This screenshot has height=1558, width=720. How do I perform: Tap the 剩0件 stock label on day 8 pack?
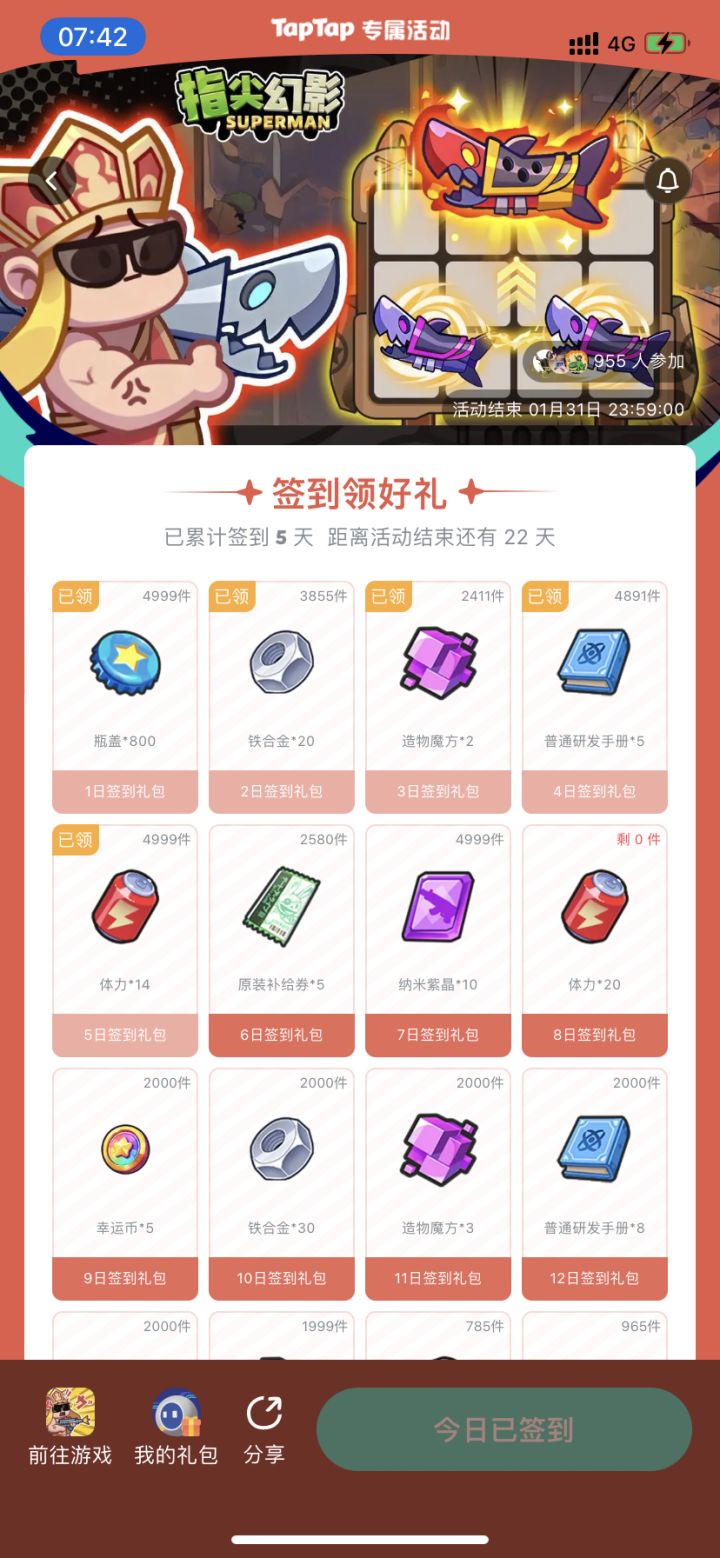tap(636, 840)
